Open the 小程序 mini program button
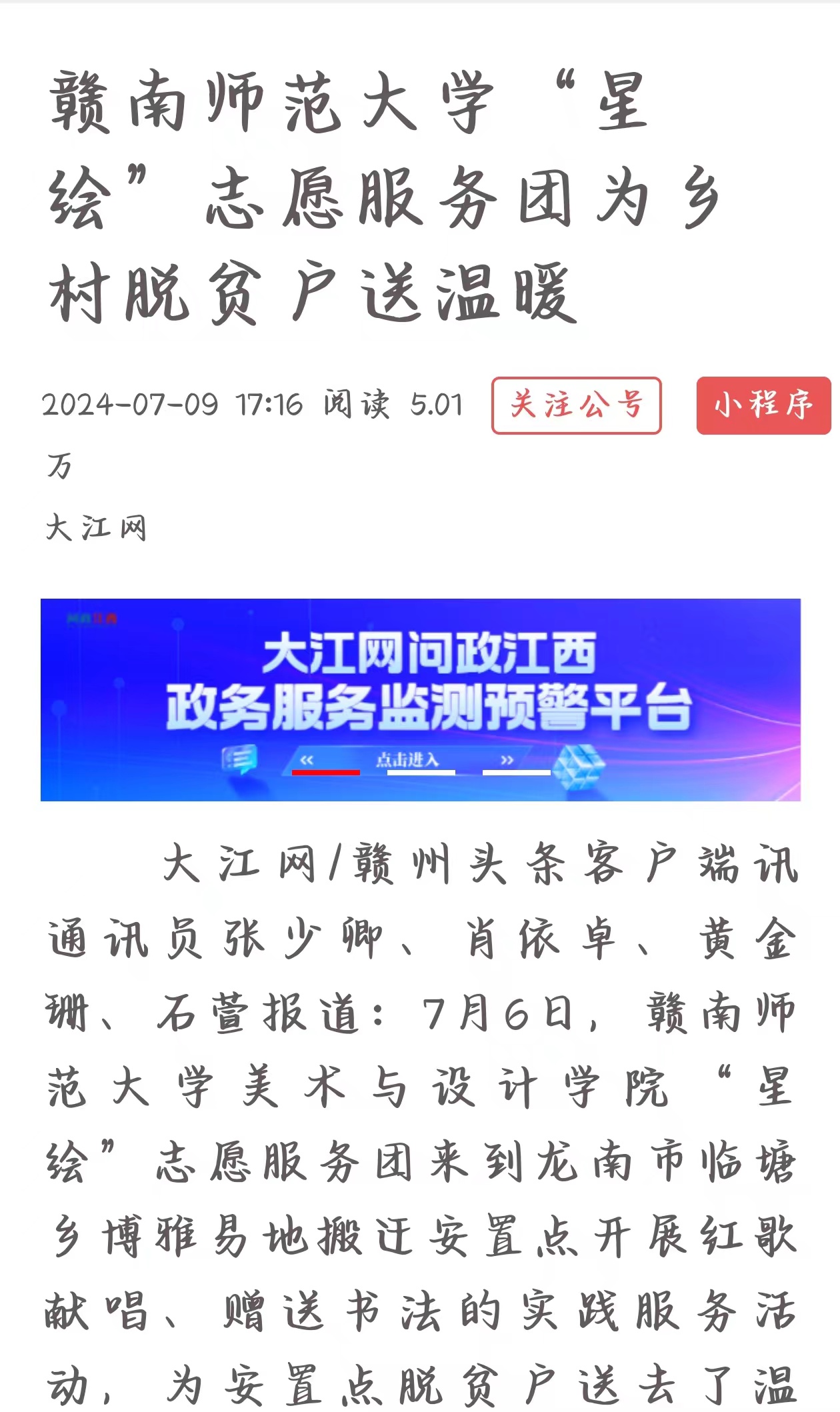The width and height of the screenshot is (840, 1412). coord(763,405)
